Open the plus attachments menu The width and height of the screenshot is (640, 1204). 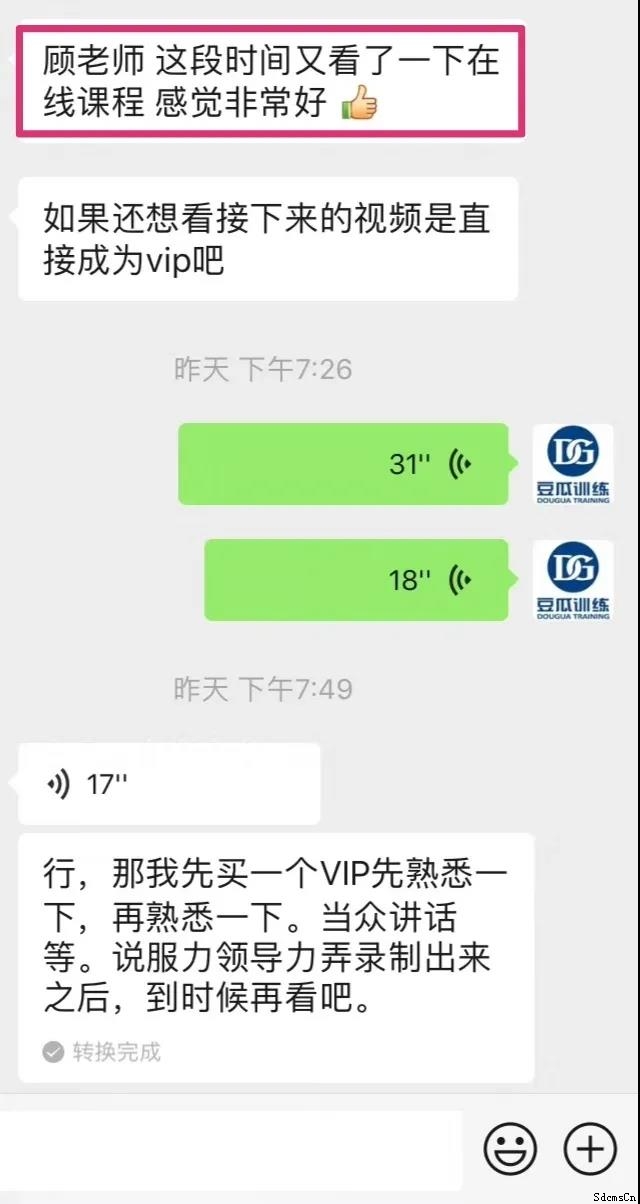(590, 1149)
